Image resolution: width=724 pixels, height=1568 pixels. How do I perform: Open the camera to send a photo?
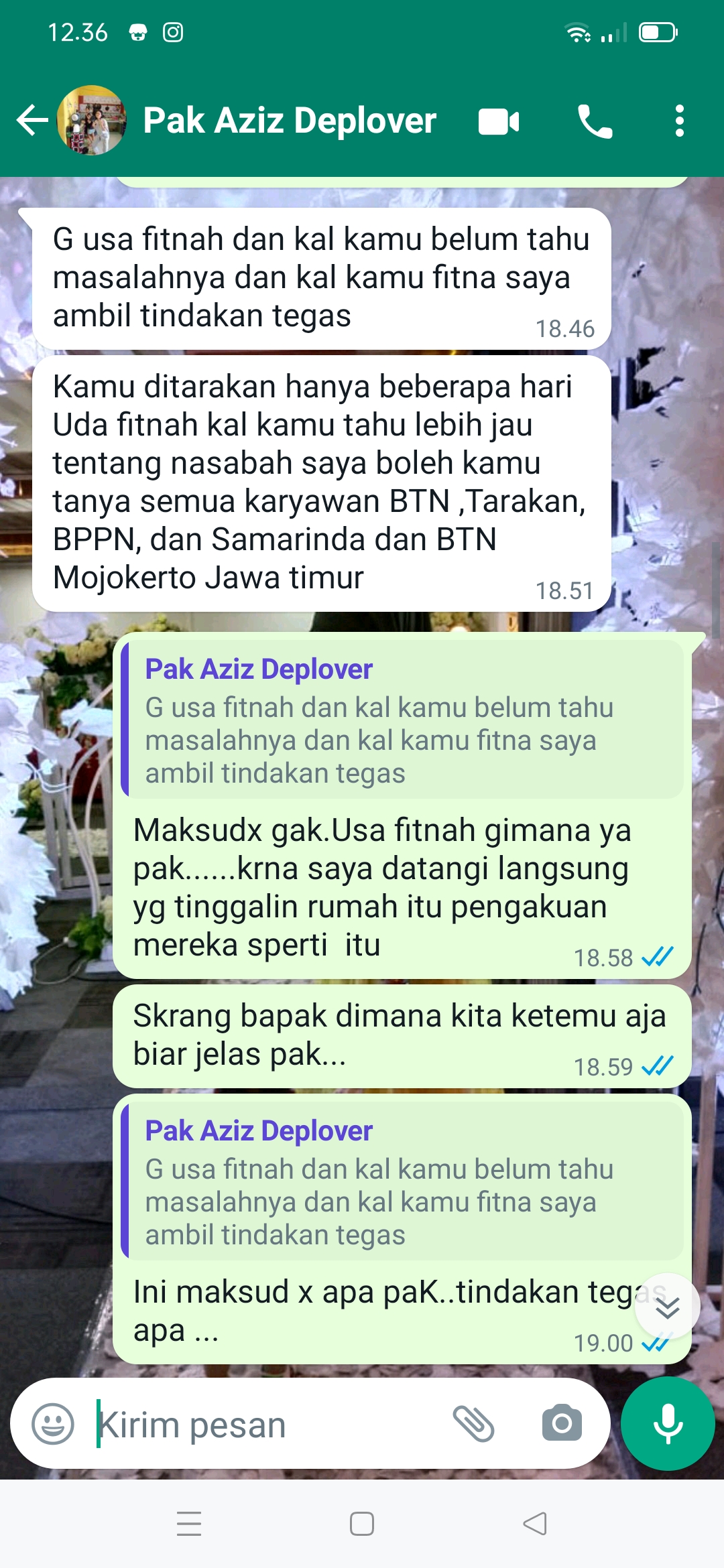(562, 1423)
